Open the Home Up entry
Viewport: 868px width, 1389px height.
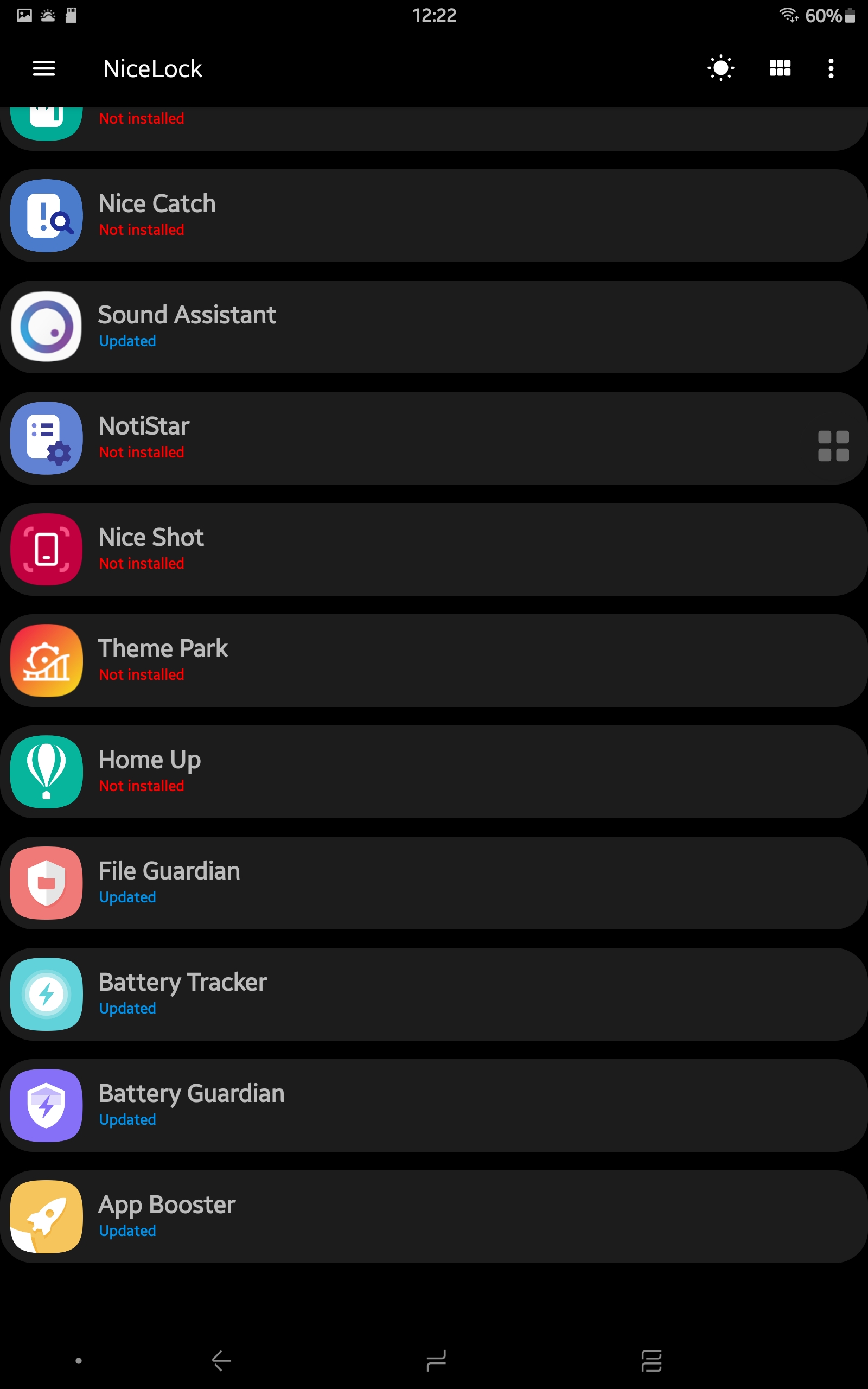point(434,772)
